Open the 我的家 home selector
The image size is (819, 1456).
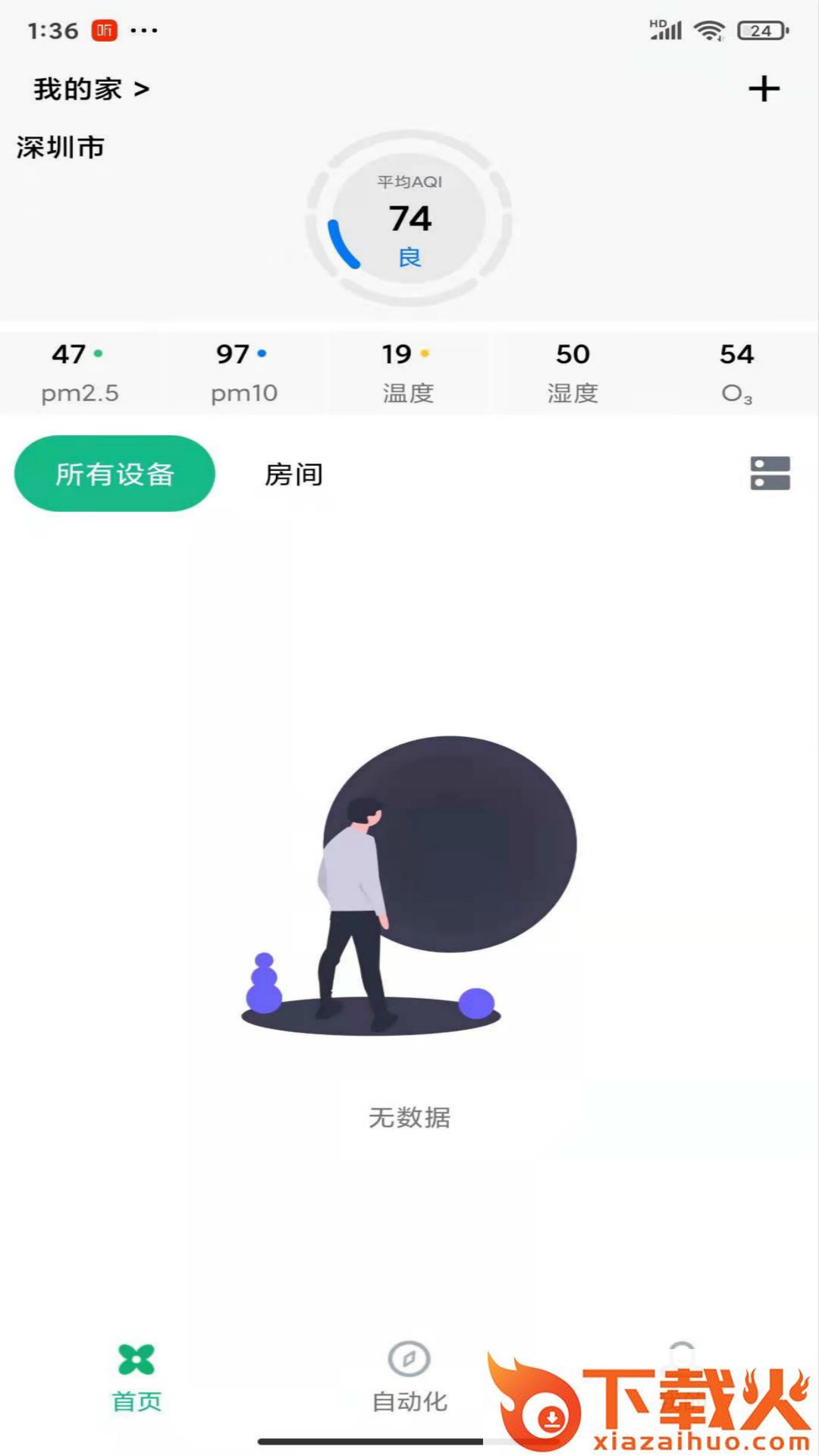point(91,89)
